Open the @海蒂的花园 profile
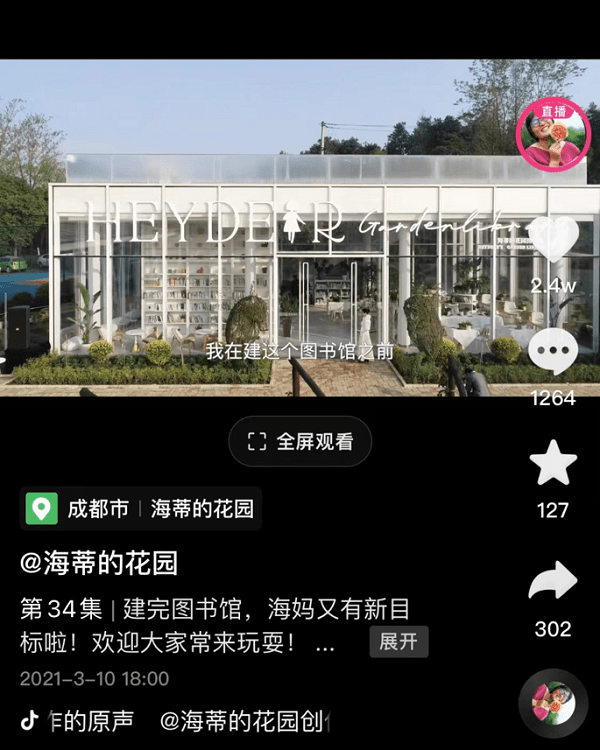The height and width of the screenshot is (750, 600). tap(99, 563)
